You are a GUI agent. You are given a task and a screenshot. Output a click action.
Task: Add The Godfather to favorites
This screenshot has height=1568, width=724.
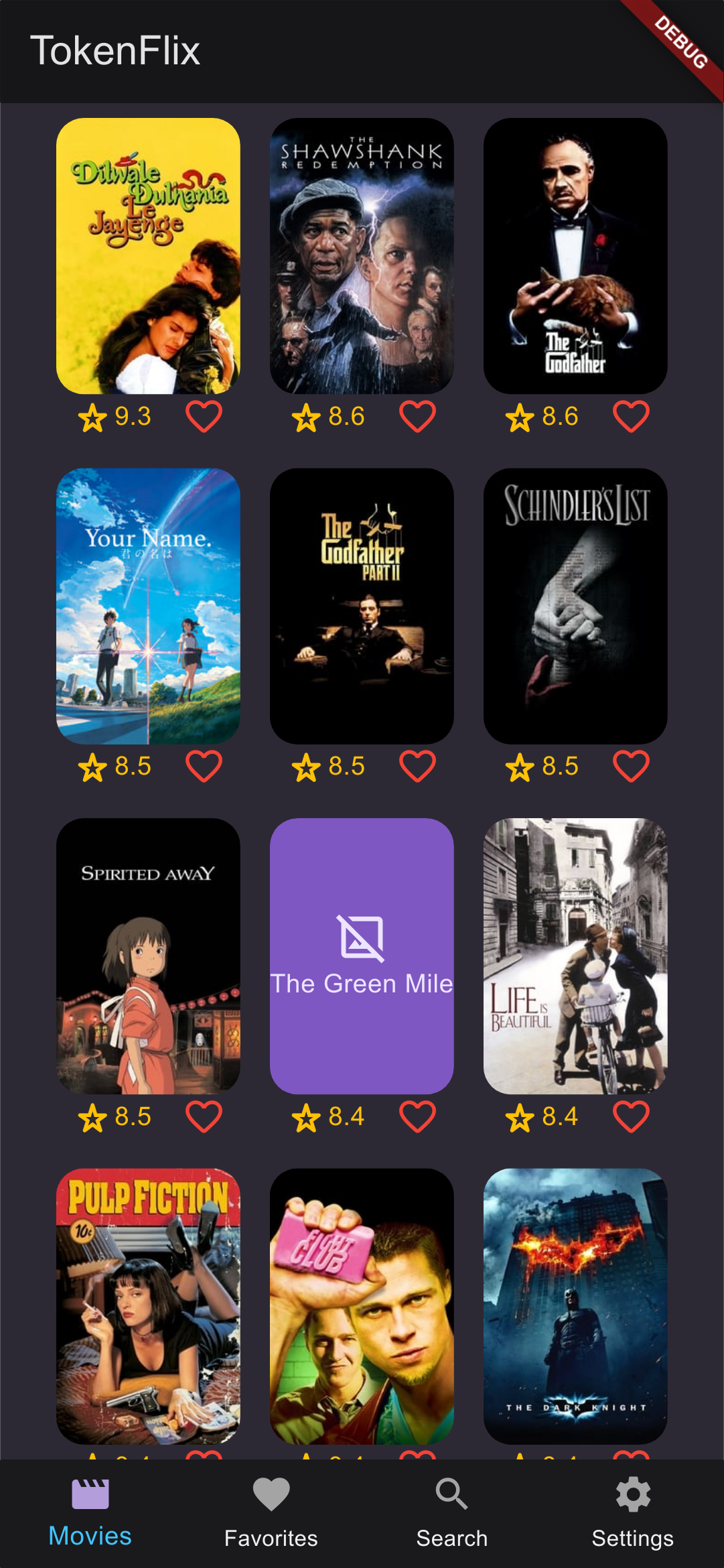point(631,416)
